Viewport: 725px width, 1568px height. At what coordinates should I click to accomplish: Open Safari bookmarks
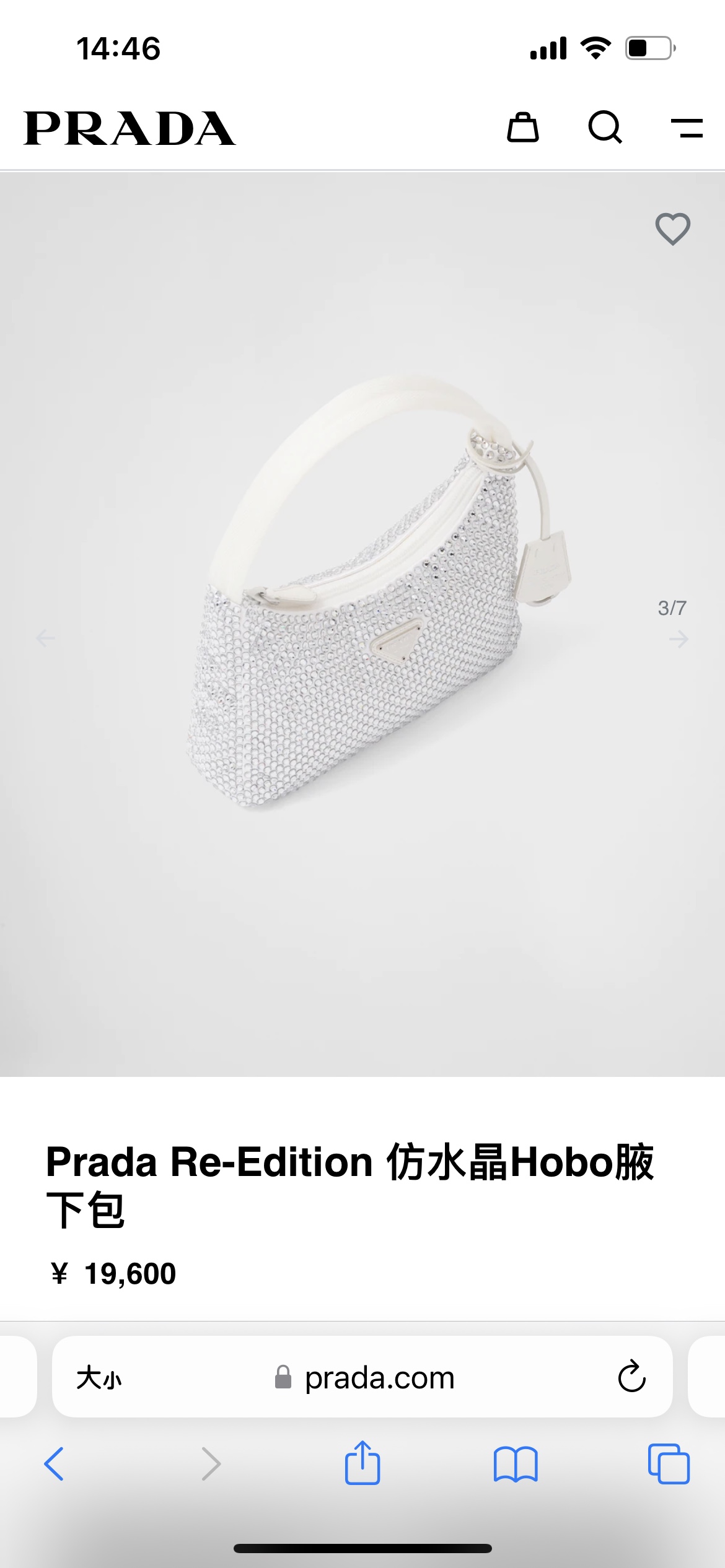click(x=516, y=1464)
